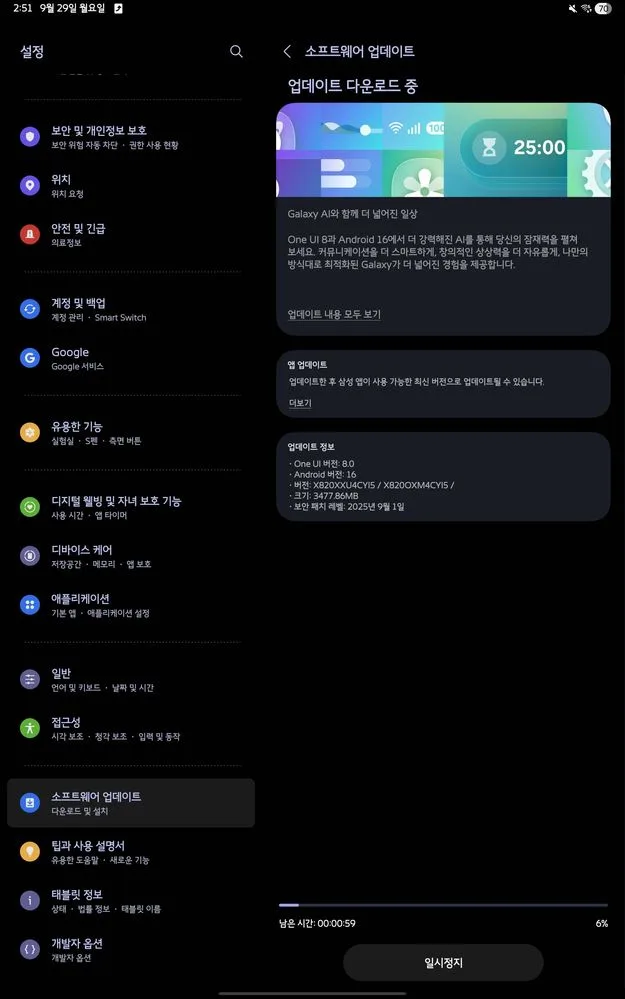Open 접근성 settings
The image size is (625, 999).
pyautogui.click(x=66, y=728)
